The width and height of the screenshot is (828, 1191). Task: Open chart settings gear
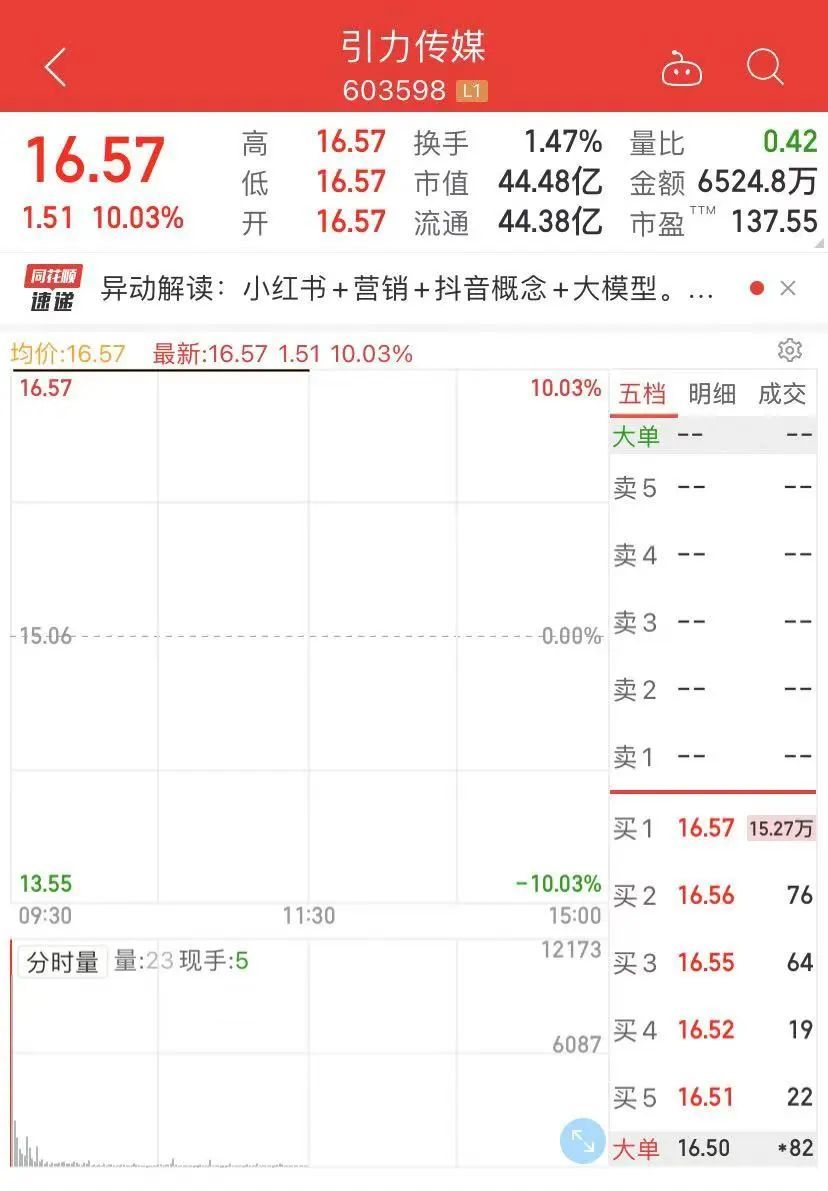[x=790, y=350]
